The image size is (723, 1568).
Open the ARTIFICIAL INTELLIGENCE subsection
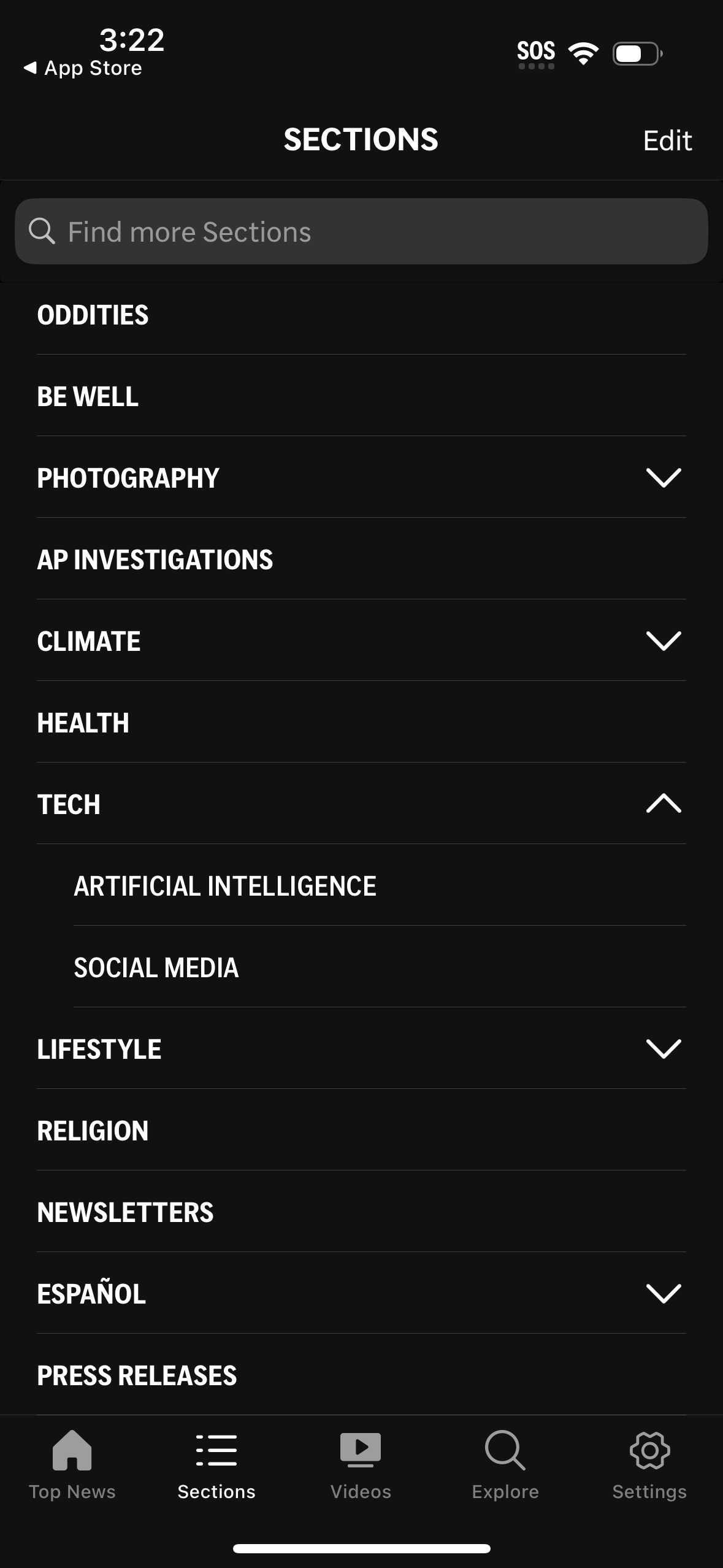coord(226,886)
